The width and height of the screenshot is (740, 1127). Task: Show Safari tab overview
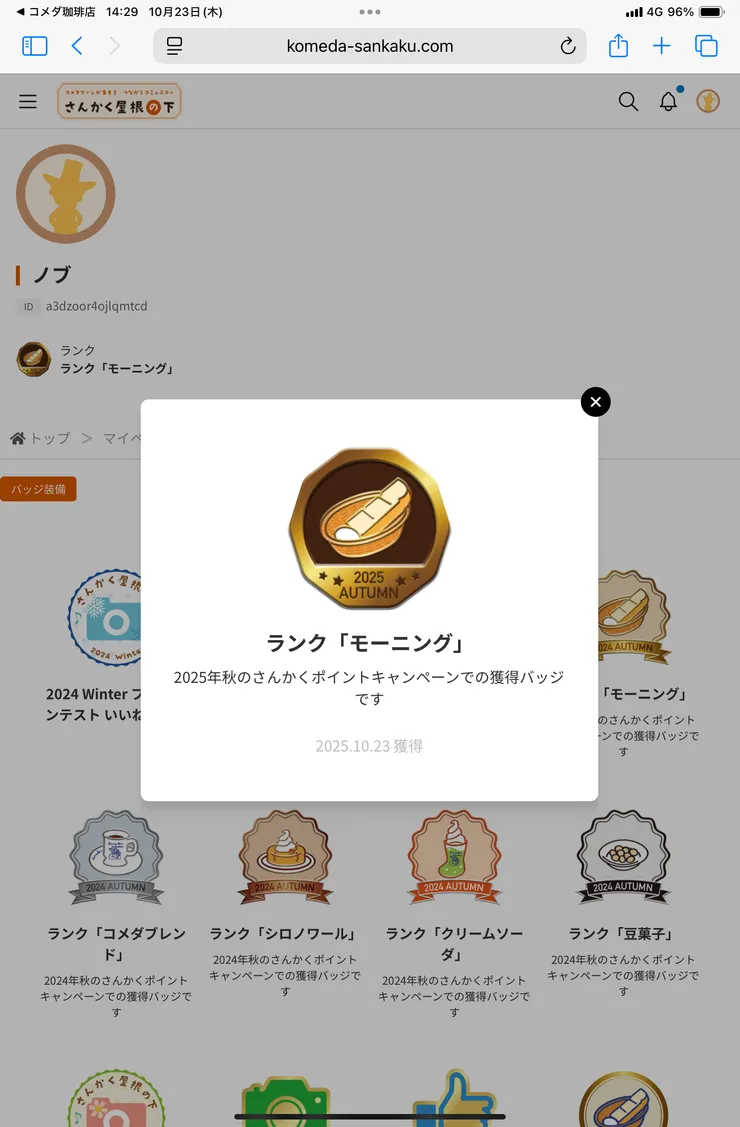[707, 45]
